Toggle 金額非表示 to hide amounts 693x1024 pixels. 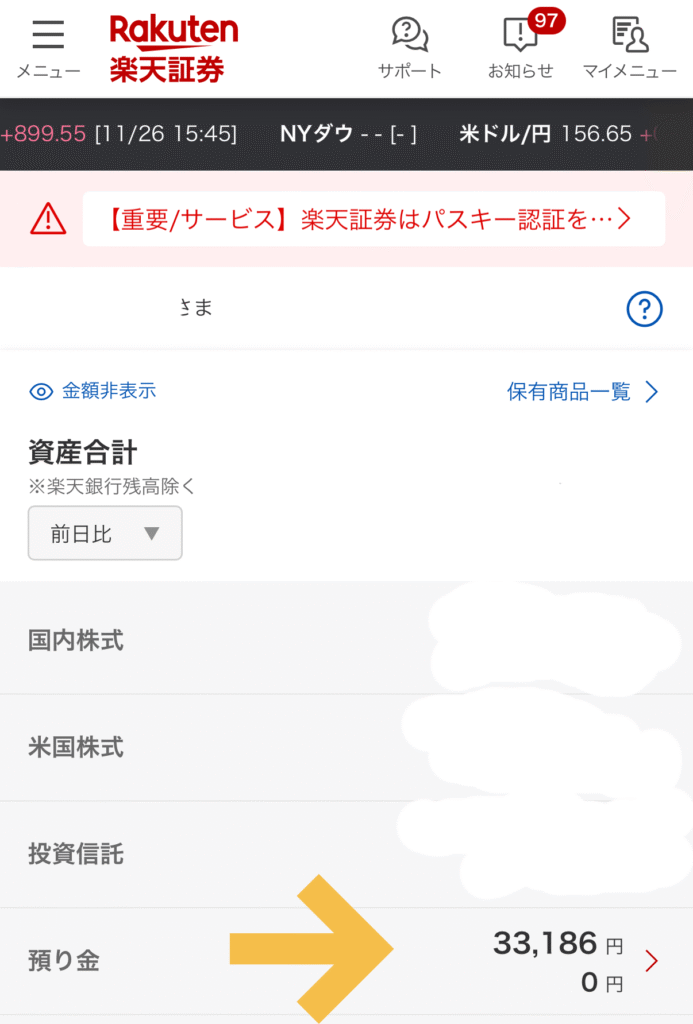(93, 391)
